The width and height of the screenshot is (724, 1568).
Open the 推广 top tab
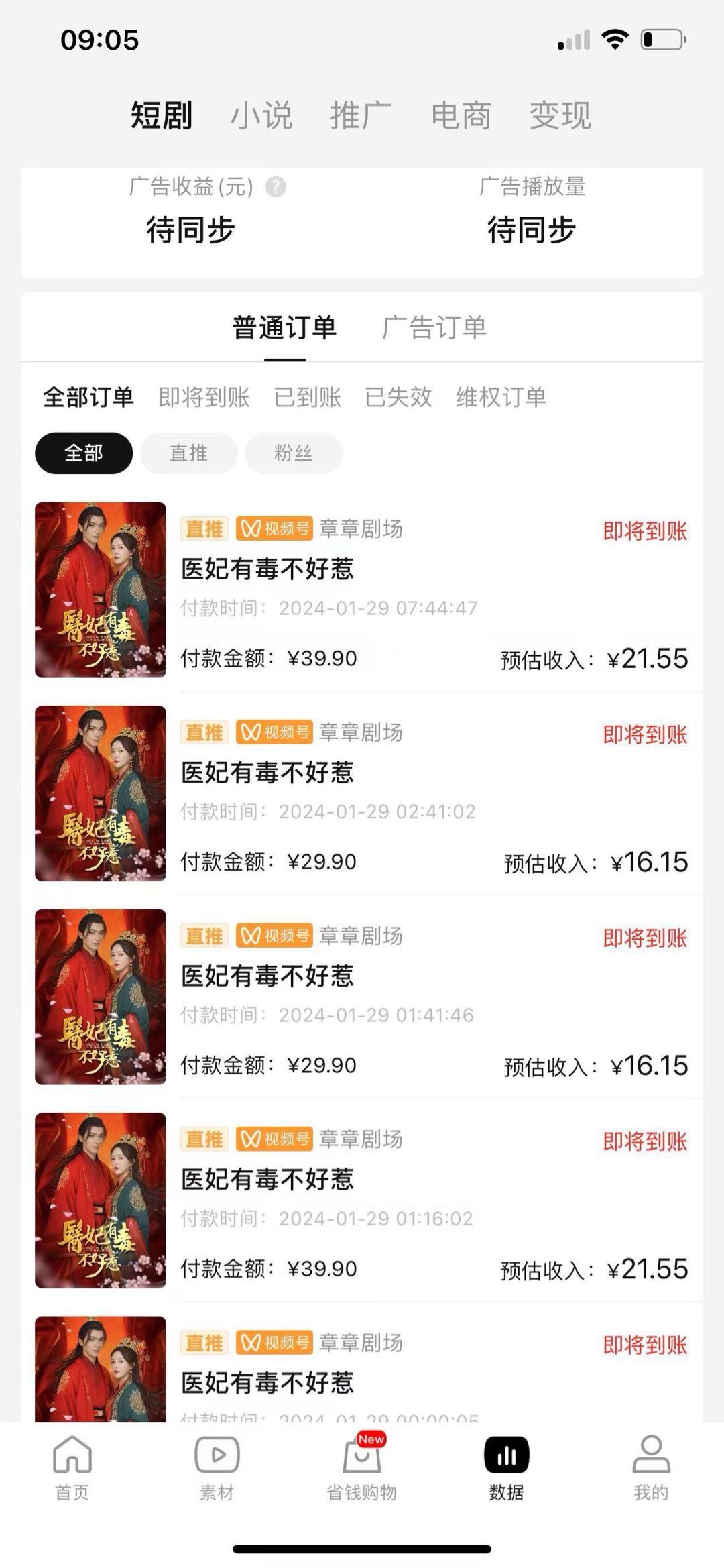pos(361,115)
